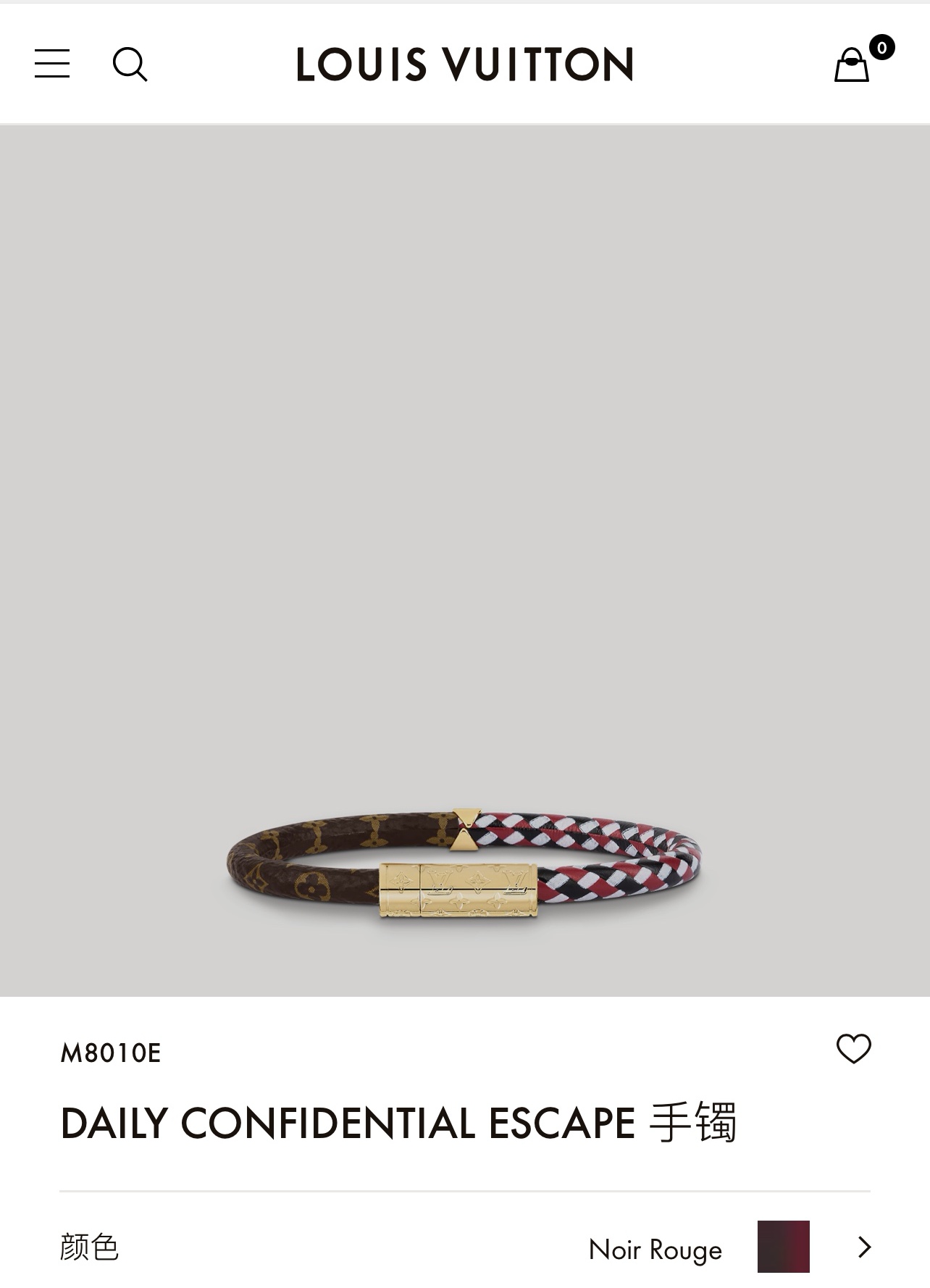Go to Louis Vuitton home page
The height and width of the screenshot is (1288, 930).
[x=464, y=64]
